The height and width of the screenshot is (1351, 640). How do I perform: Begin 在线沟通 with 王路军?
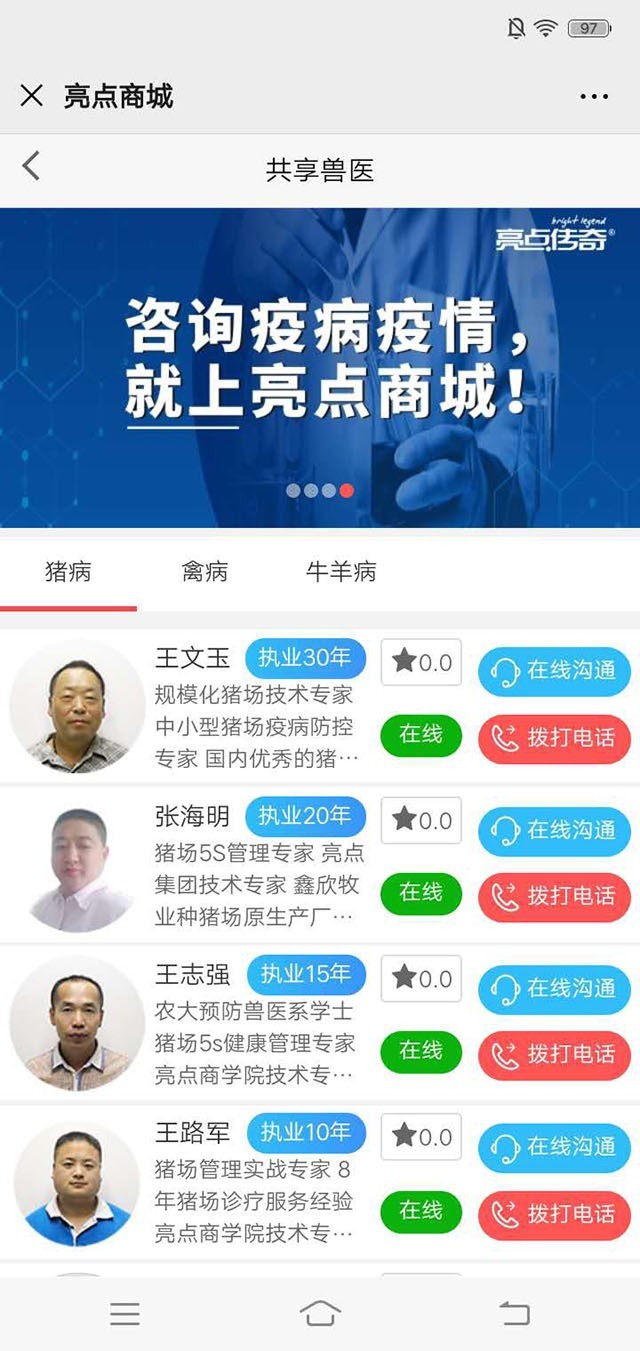pos(554,1146)
